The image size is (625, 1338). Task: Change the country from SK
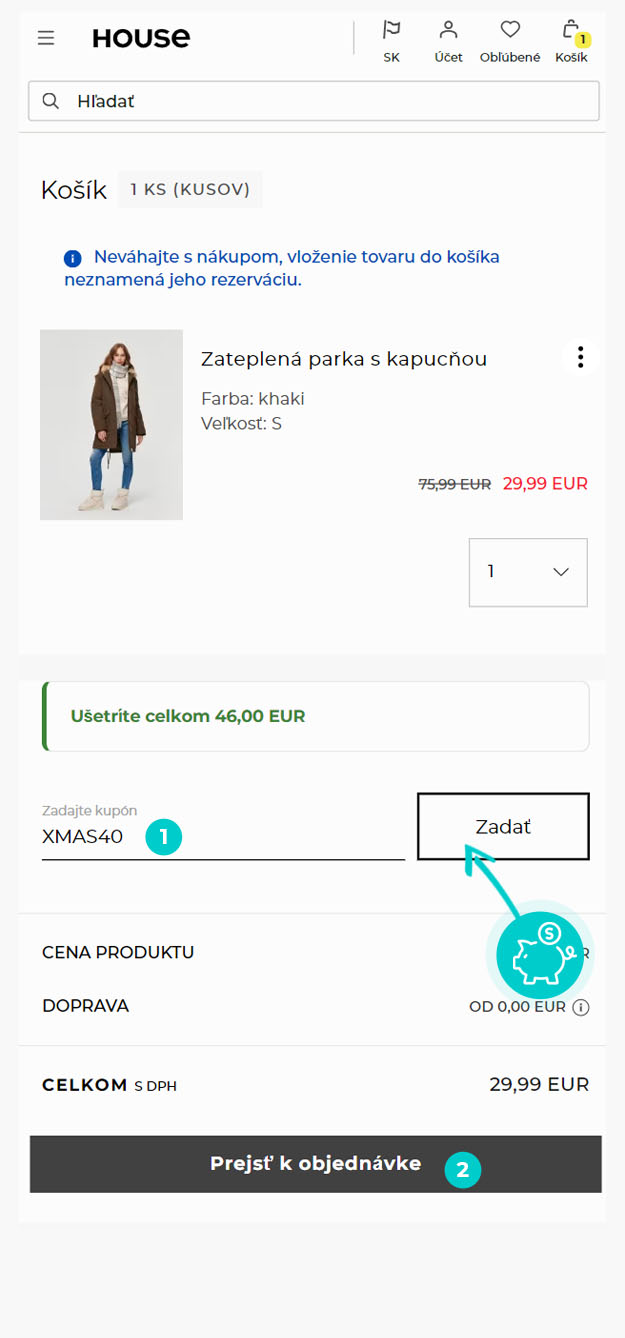391,42
